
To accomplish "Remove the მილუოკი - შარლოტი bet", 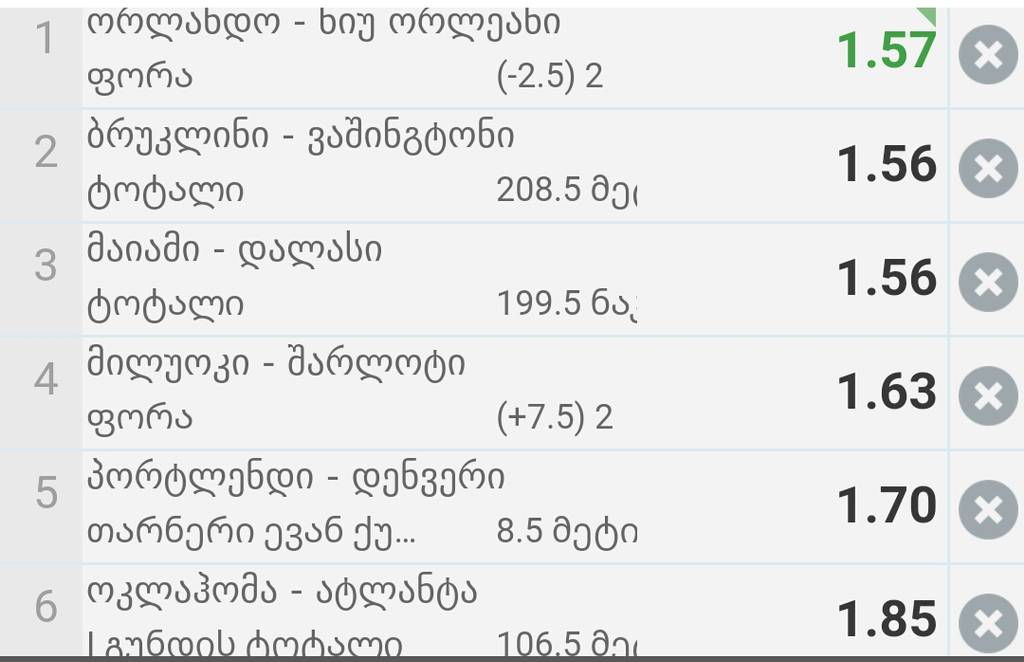I will click(x=988, y=396).
